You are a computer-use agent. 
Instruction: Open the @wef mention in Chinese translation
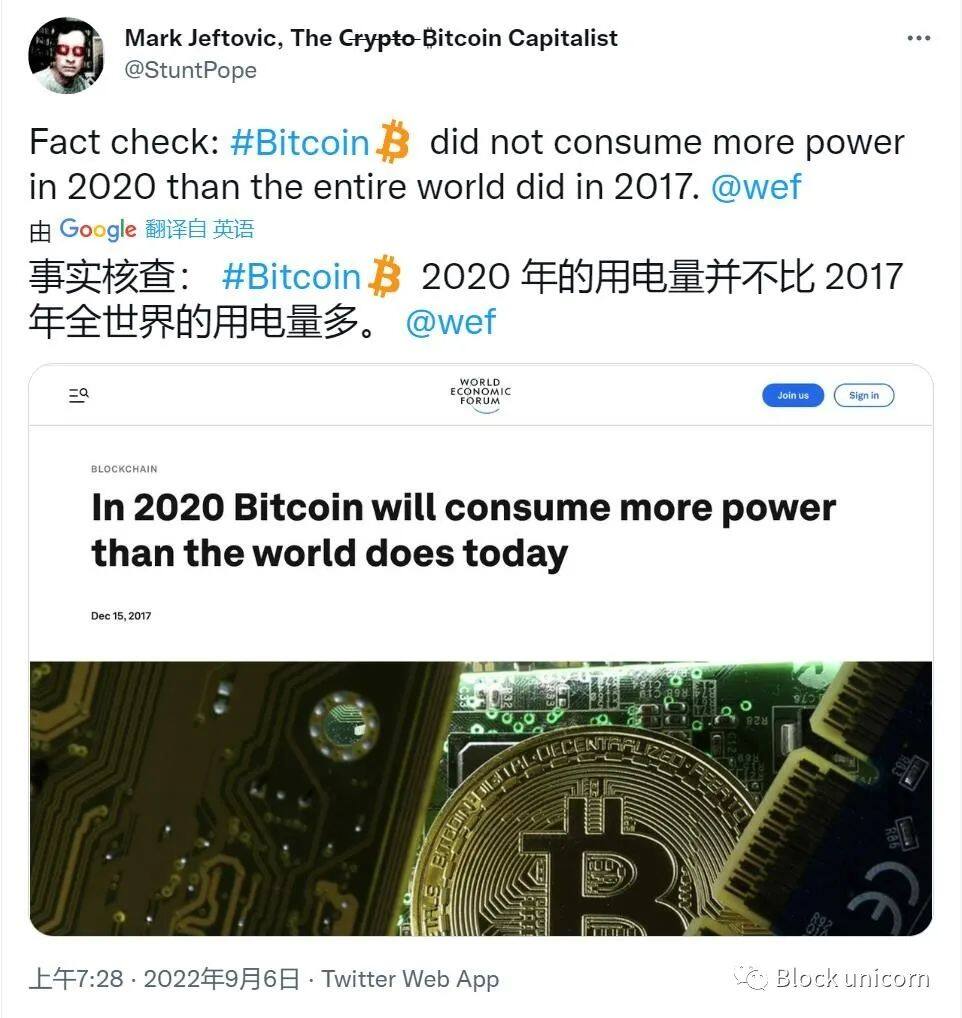[450, 322]
